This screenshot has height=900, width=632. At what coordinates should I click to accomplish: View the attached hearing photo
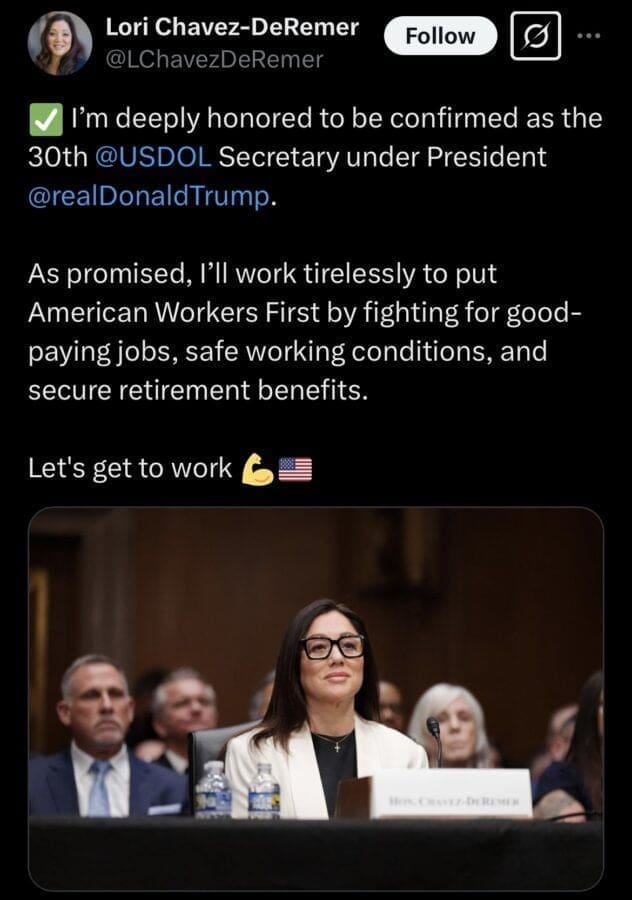tap(315, 698)
